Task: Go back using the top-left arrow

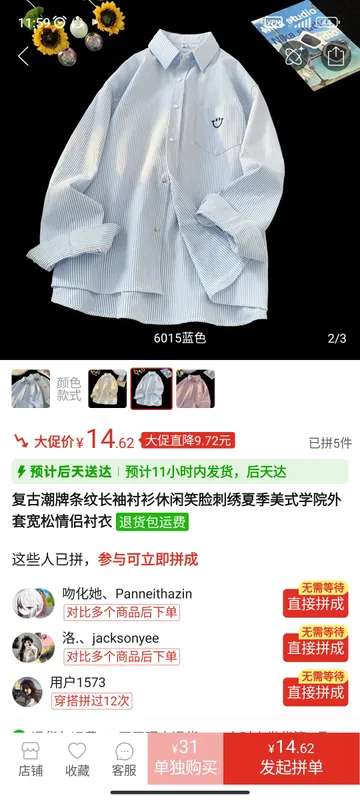Action: (x=23, y=56)
